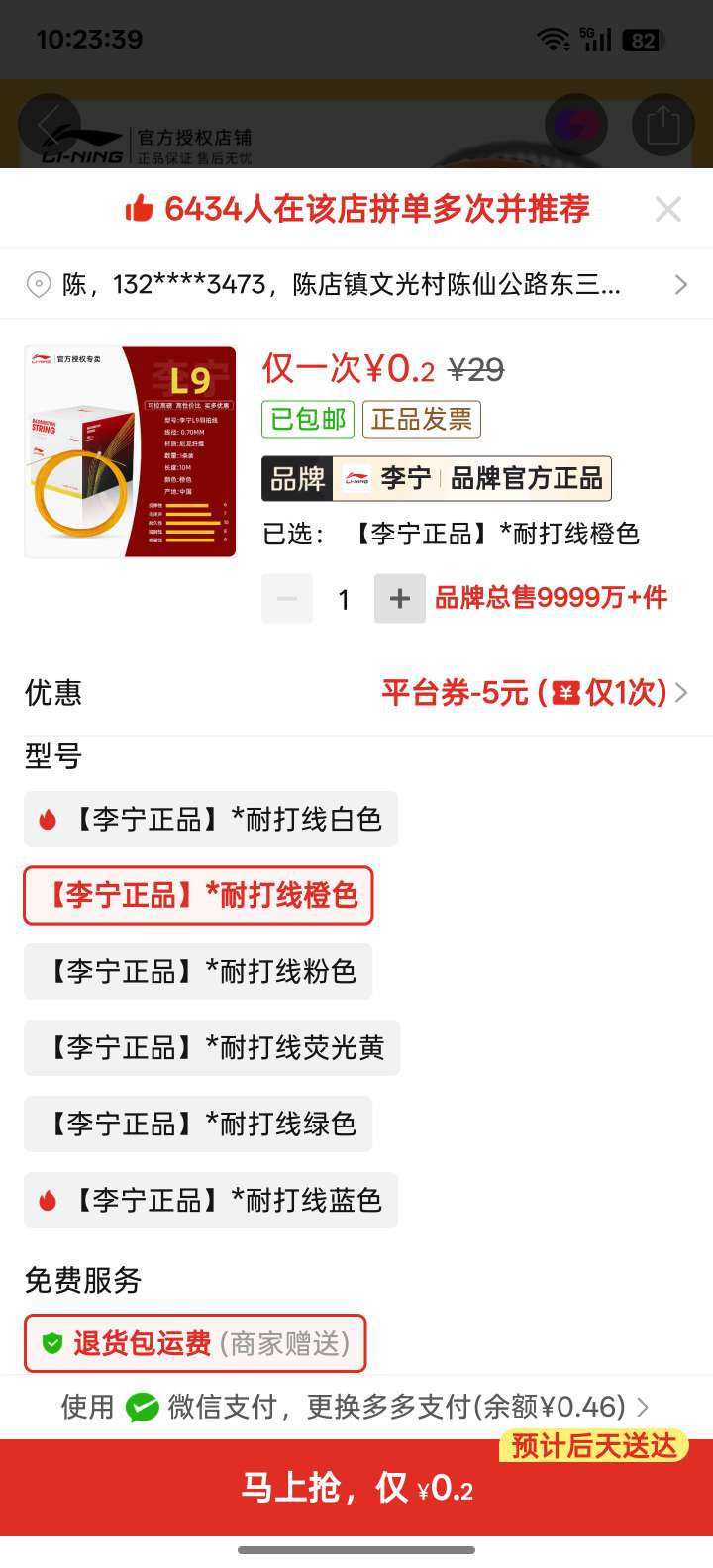Choose the 耐打线粉色 option
713x1568 pixels.
tap(198, 972)
